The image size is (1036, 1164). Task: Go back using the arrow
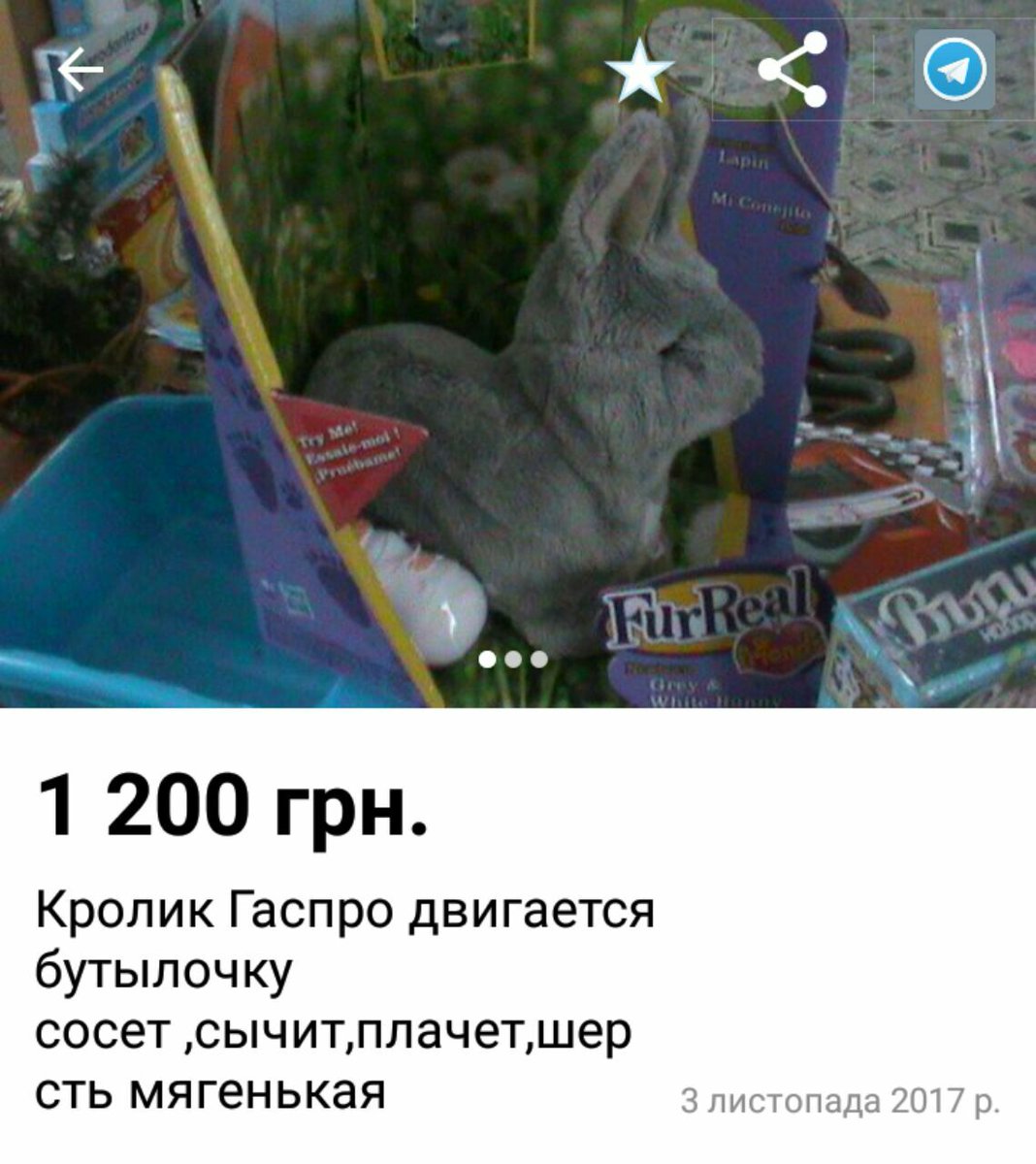[81, 71]
